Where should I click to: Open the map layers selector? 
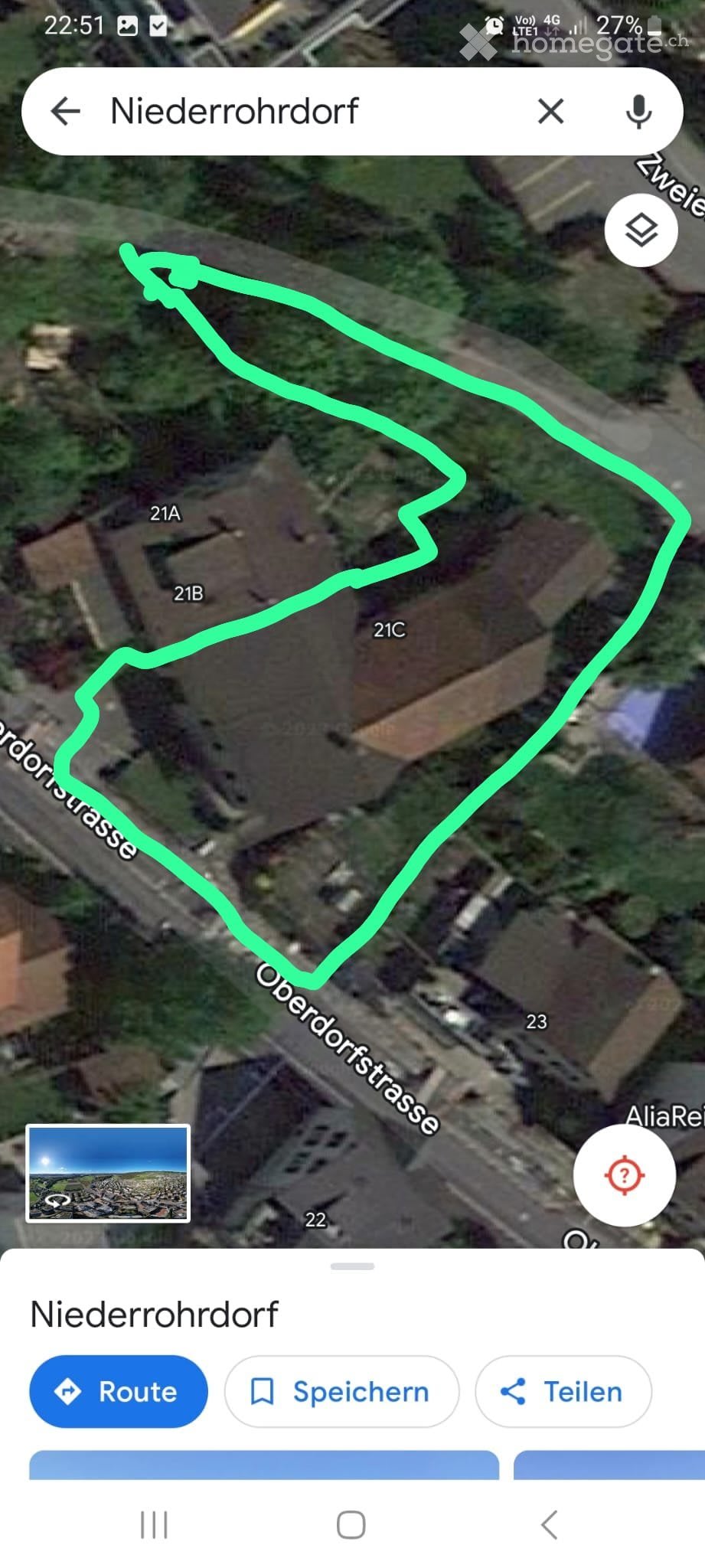(641, 230)
